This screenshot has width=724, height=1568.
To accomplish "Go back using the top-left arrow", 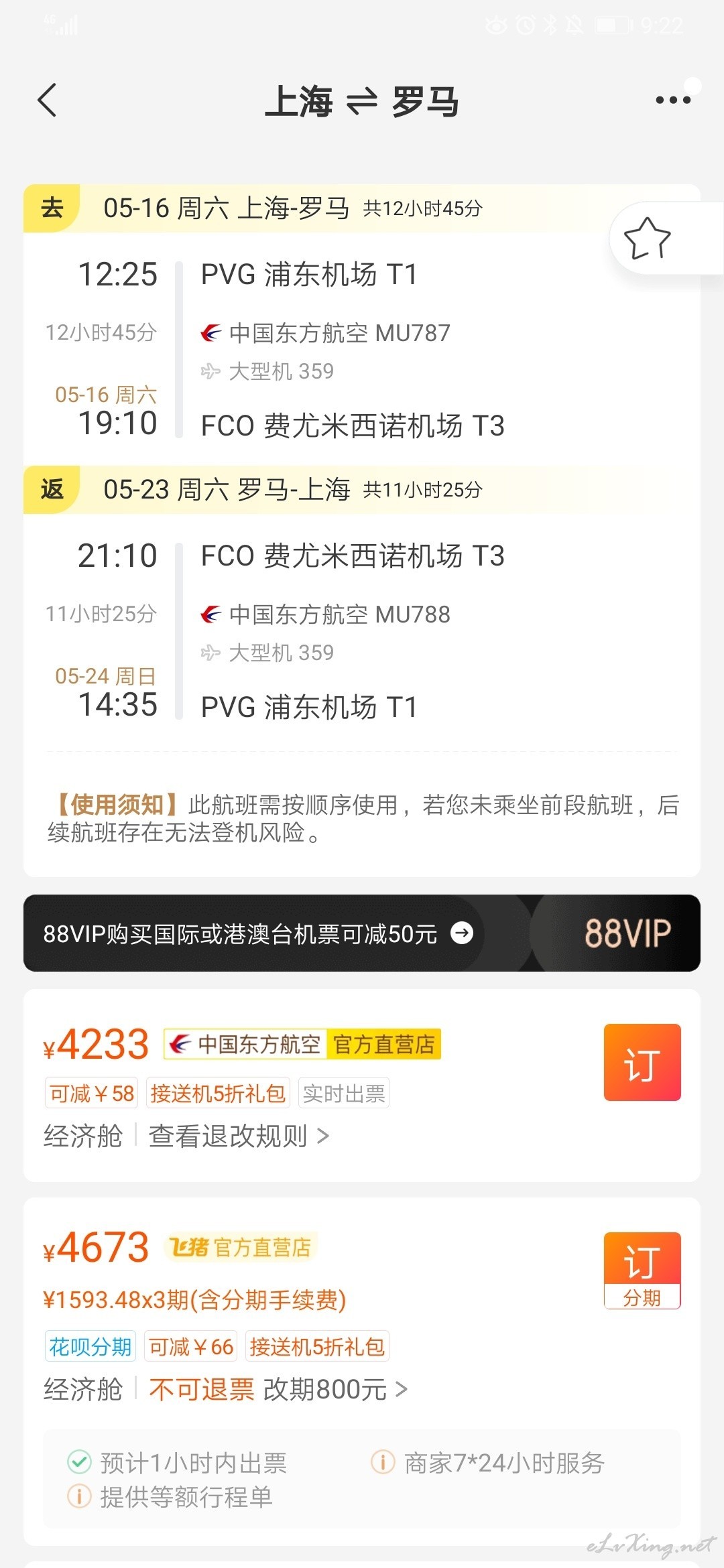I will tap(47, 101).
